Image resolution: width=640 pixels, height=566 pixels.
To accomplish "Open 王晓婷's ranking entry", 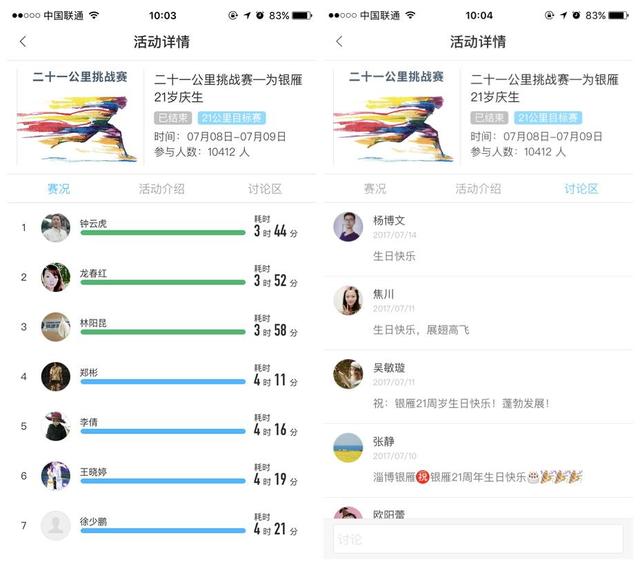I will point(160,476).
